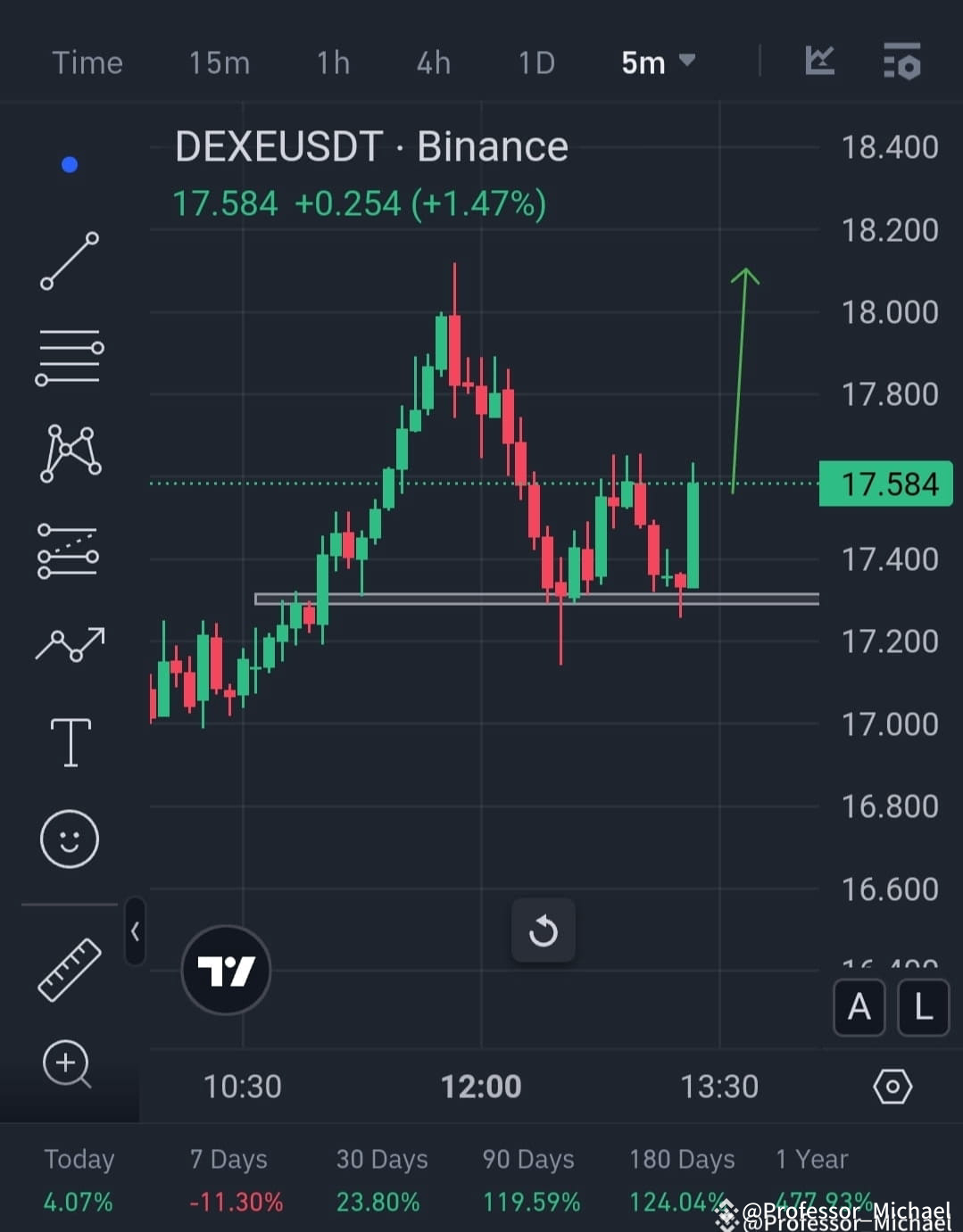Enable auto scale with the A button
The image size is (963, 1232).
point(859,1007)
